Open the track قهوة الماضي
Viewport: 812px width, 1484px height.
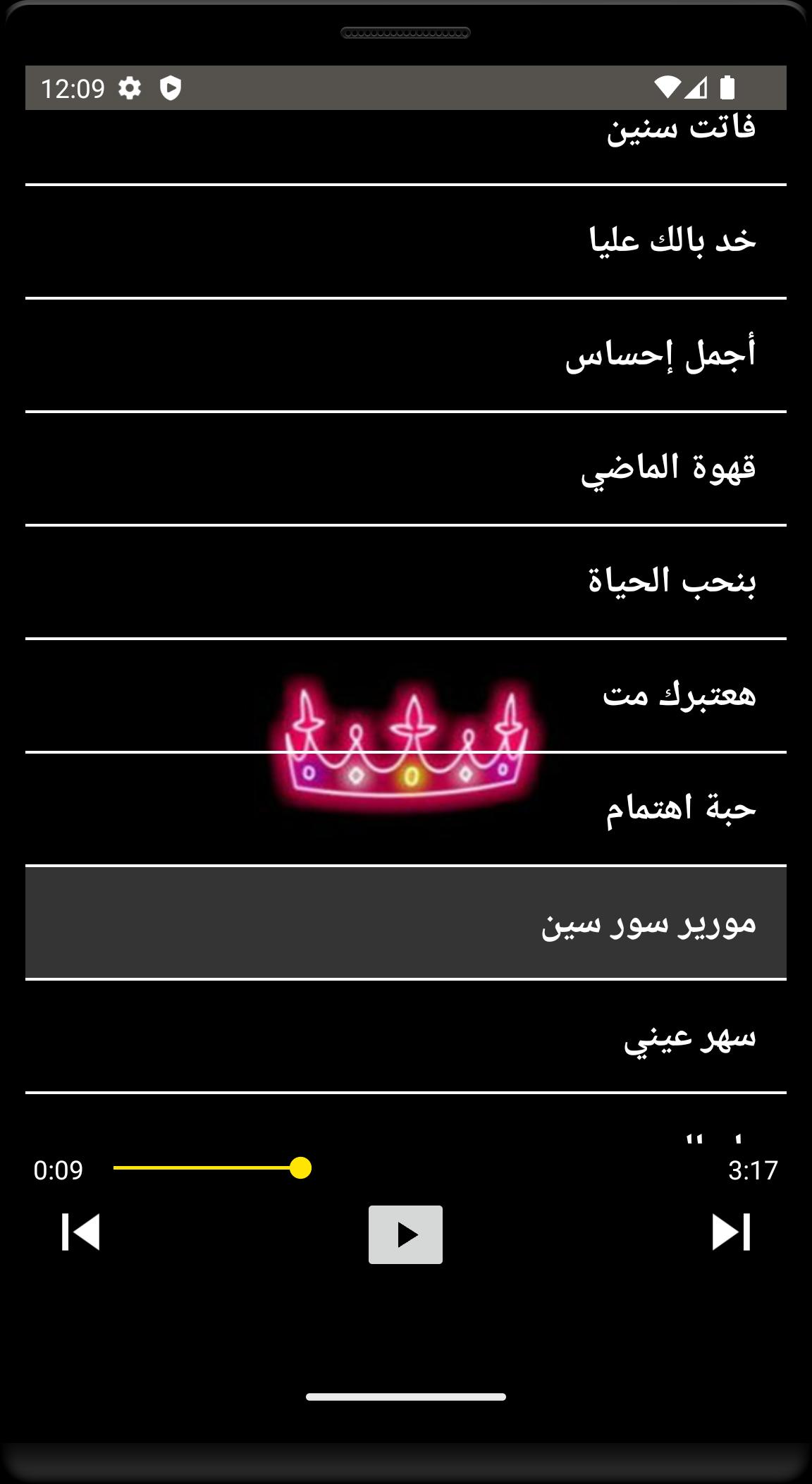(668, 469)
